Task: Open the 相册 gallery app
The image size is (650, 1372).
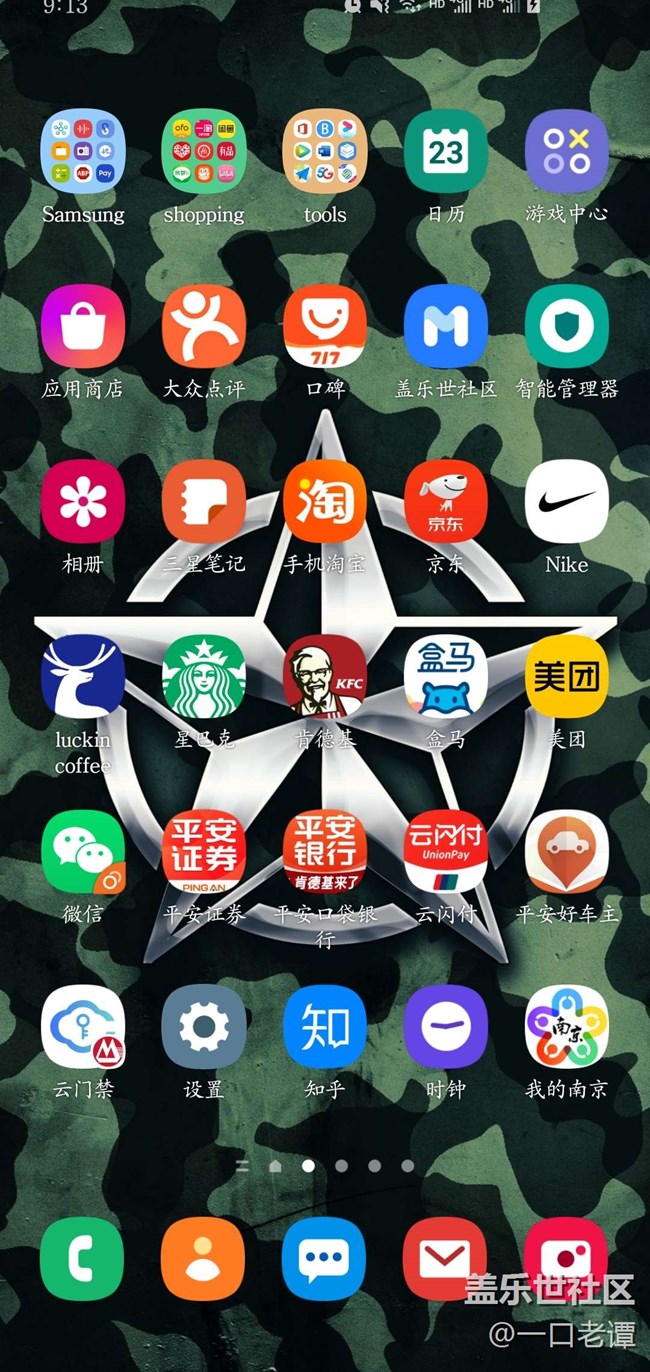Action: tap(83, 501)
